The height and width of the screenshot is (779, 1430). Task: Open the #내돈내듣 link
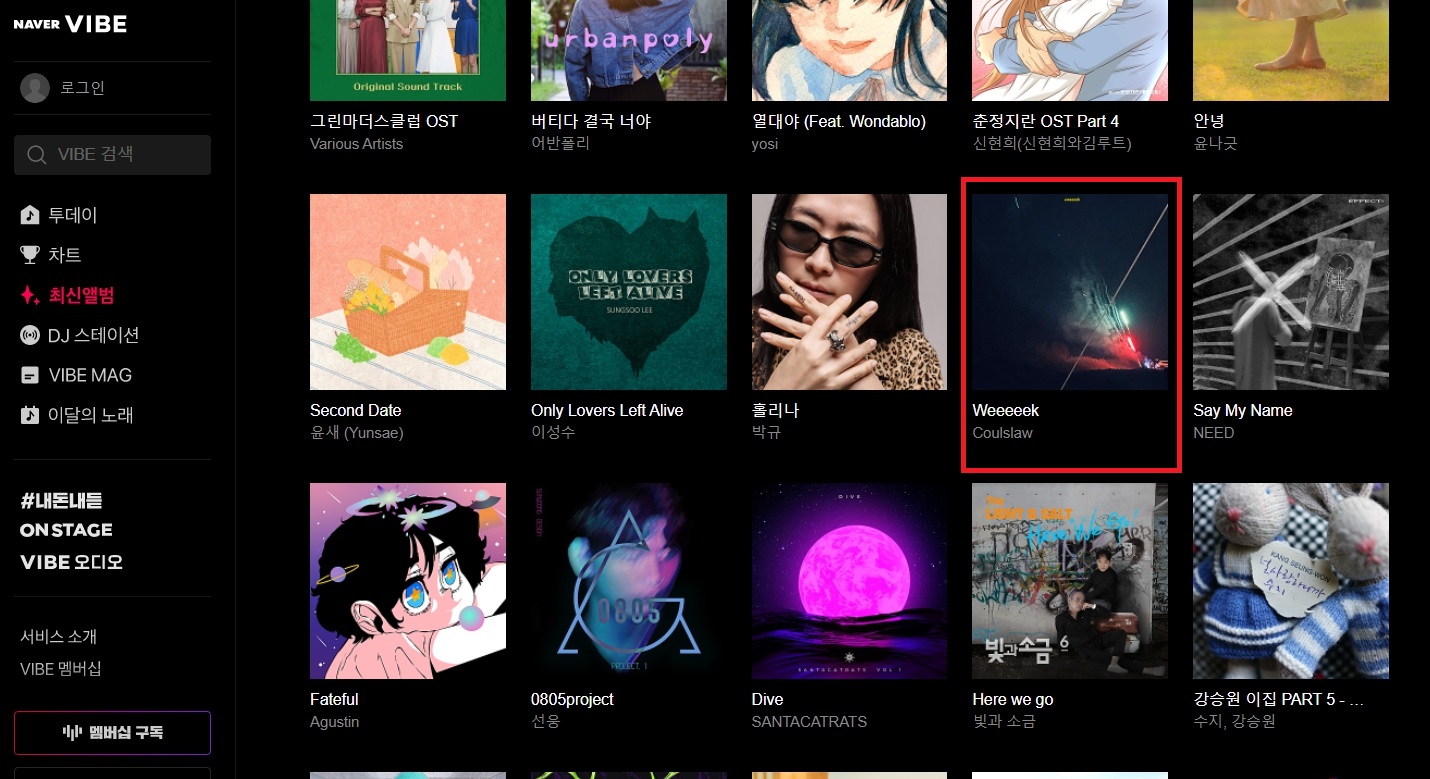tap(62, 500)
